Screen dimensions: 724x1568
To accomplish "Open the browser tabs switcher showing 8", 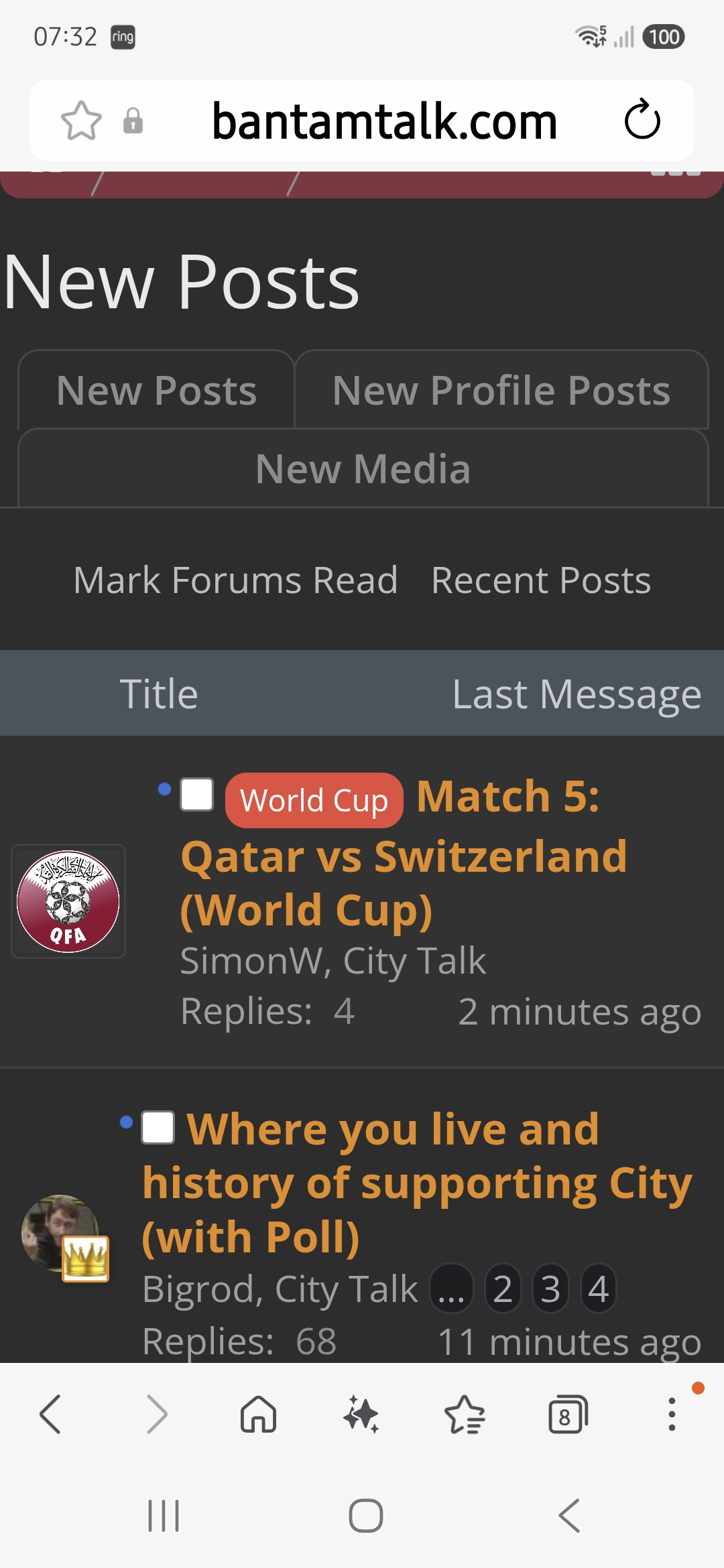I will point(567,1414).
